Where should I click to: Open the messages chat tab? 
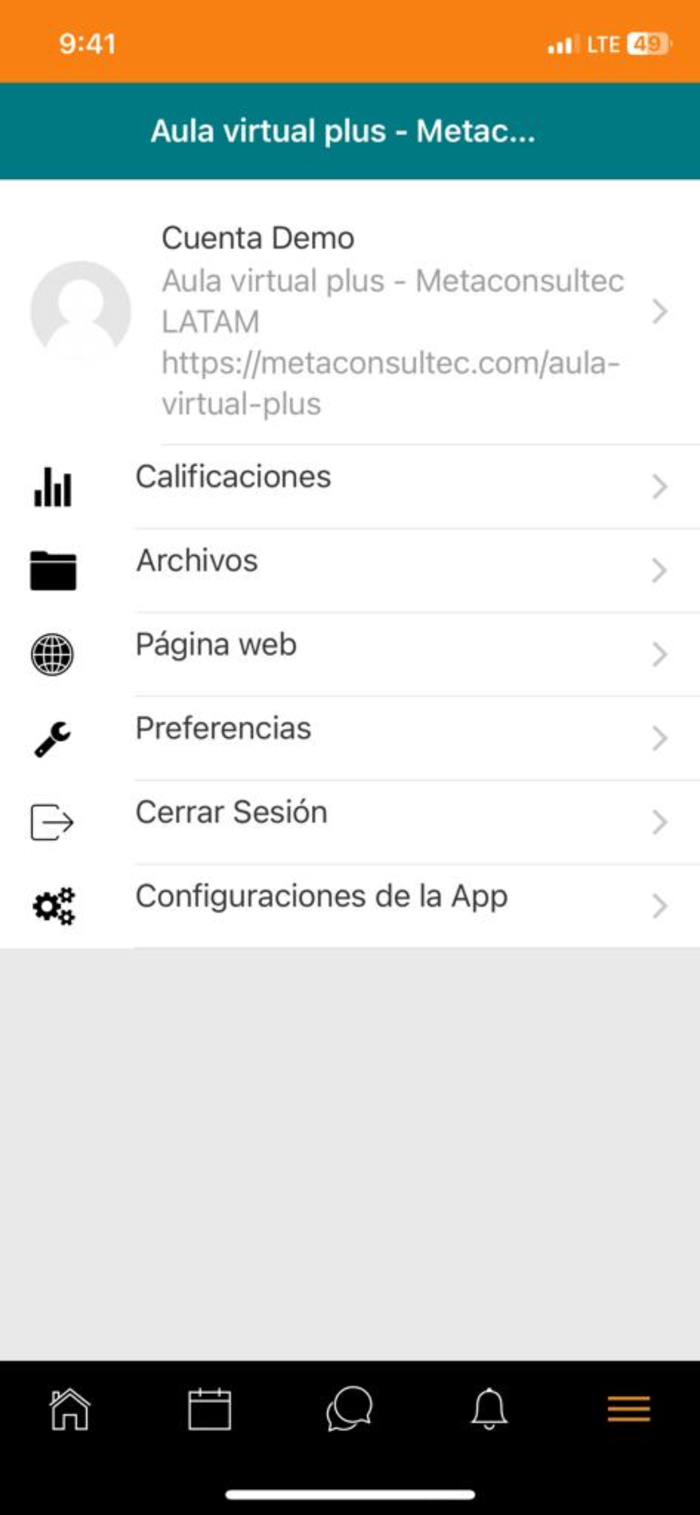tap(350, 1410)
